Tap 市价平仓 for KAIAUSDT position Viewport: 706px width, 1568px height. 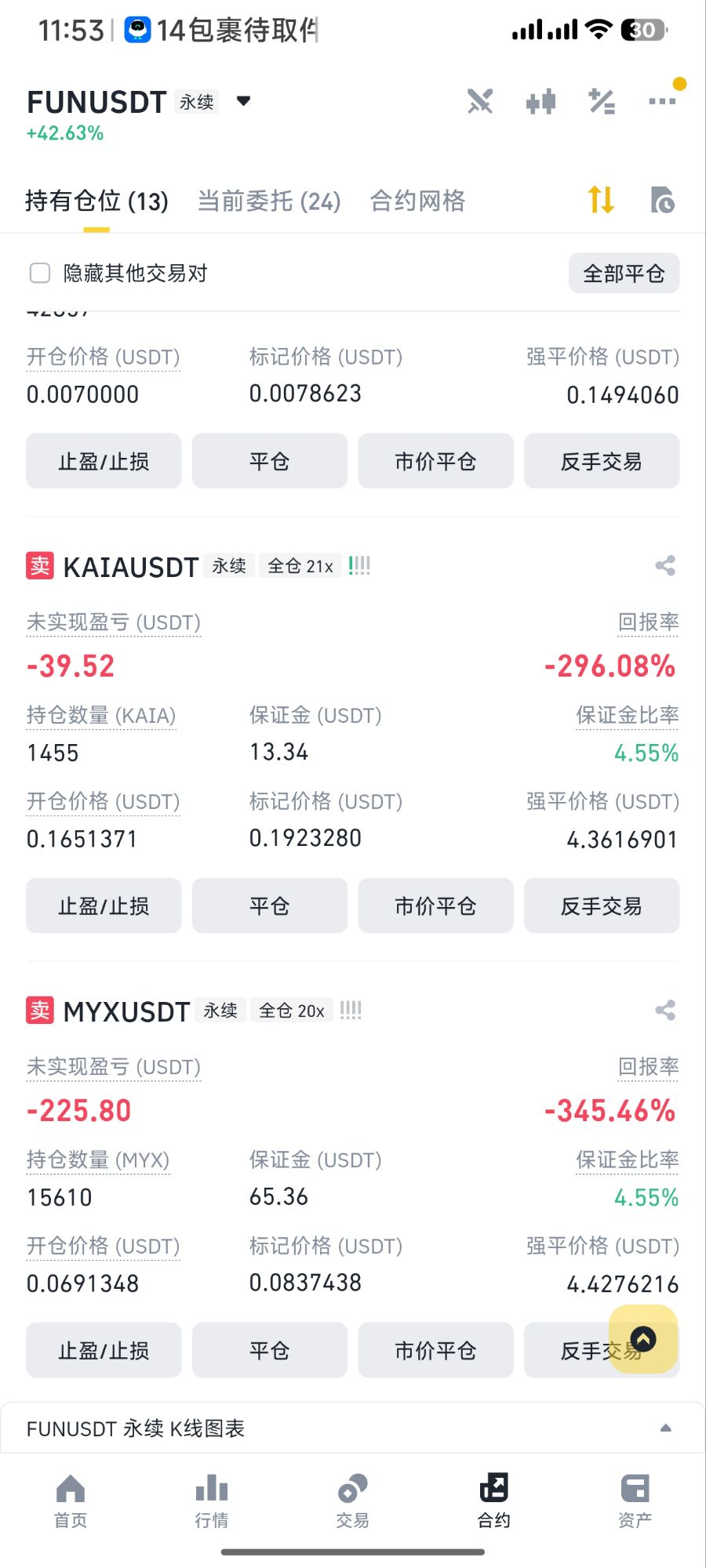(435, 906)
